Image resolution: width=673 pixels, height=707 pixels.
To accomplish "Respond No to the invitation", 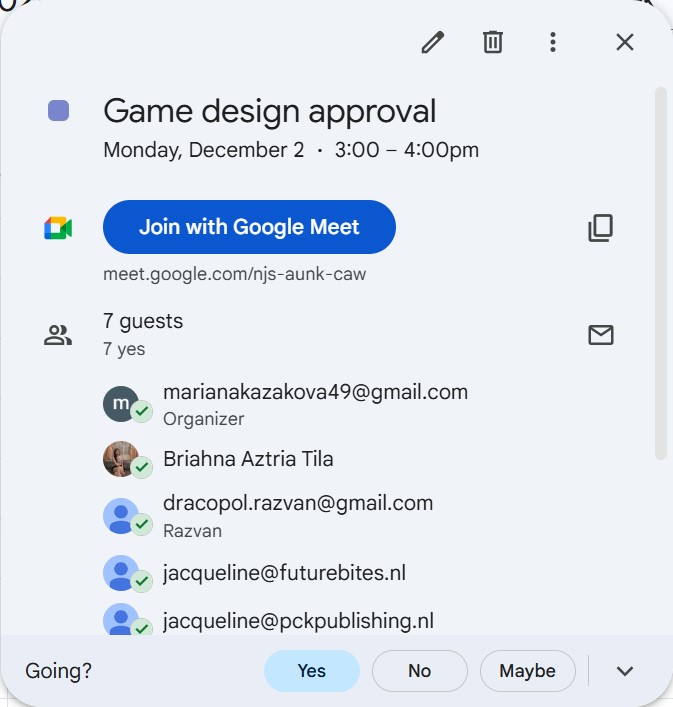I will 419,671.
